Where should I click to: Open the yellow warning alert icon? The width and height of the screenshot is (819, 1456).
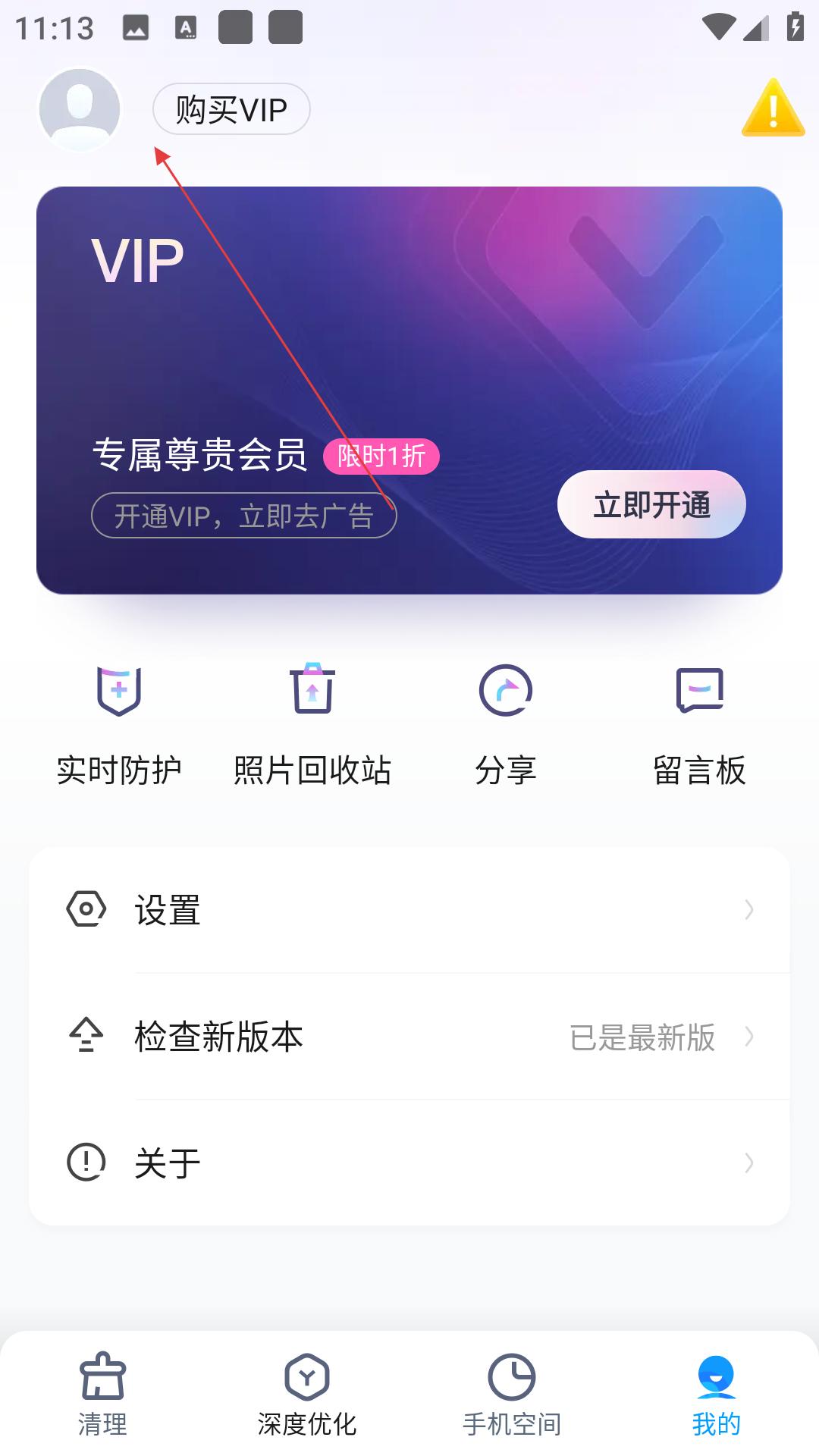pyautogui.click(x=773, y=108)
